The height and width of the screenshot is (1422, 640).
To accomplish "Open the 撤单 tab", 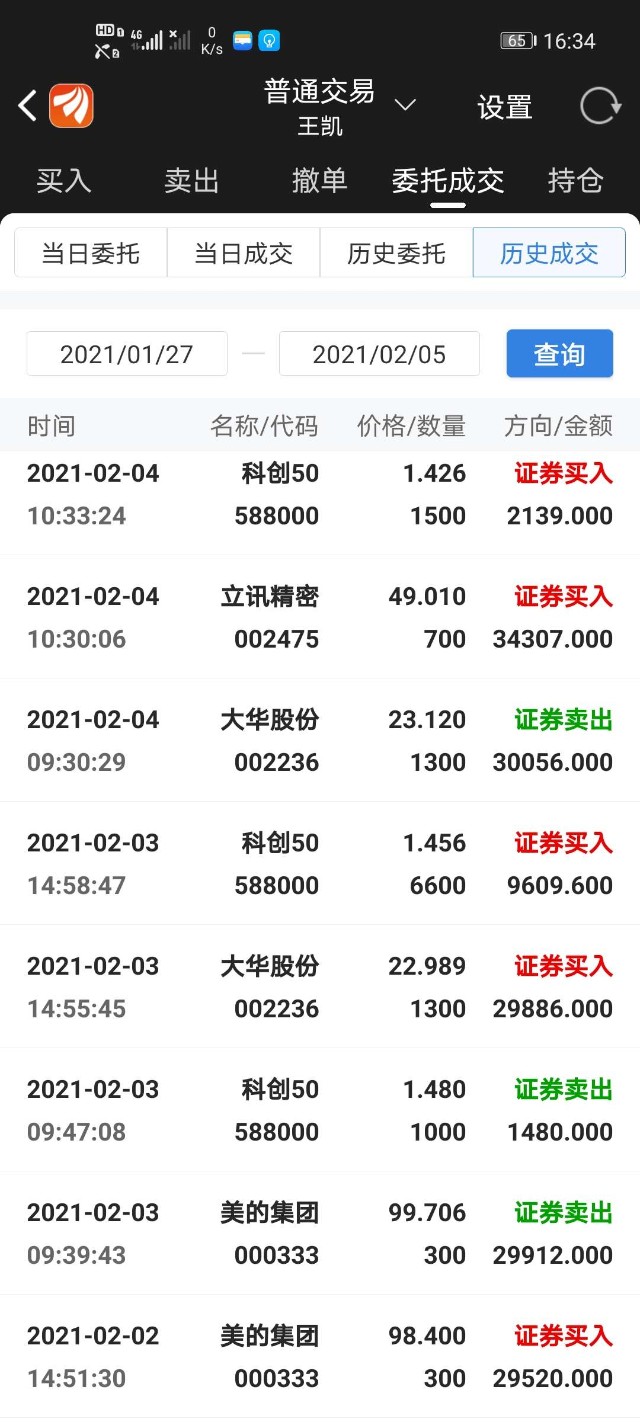I will 320,180.
